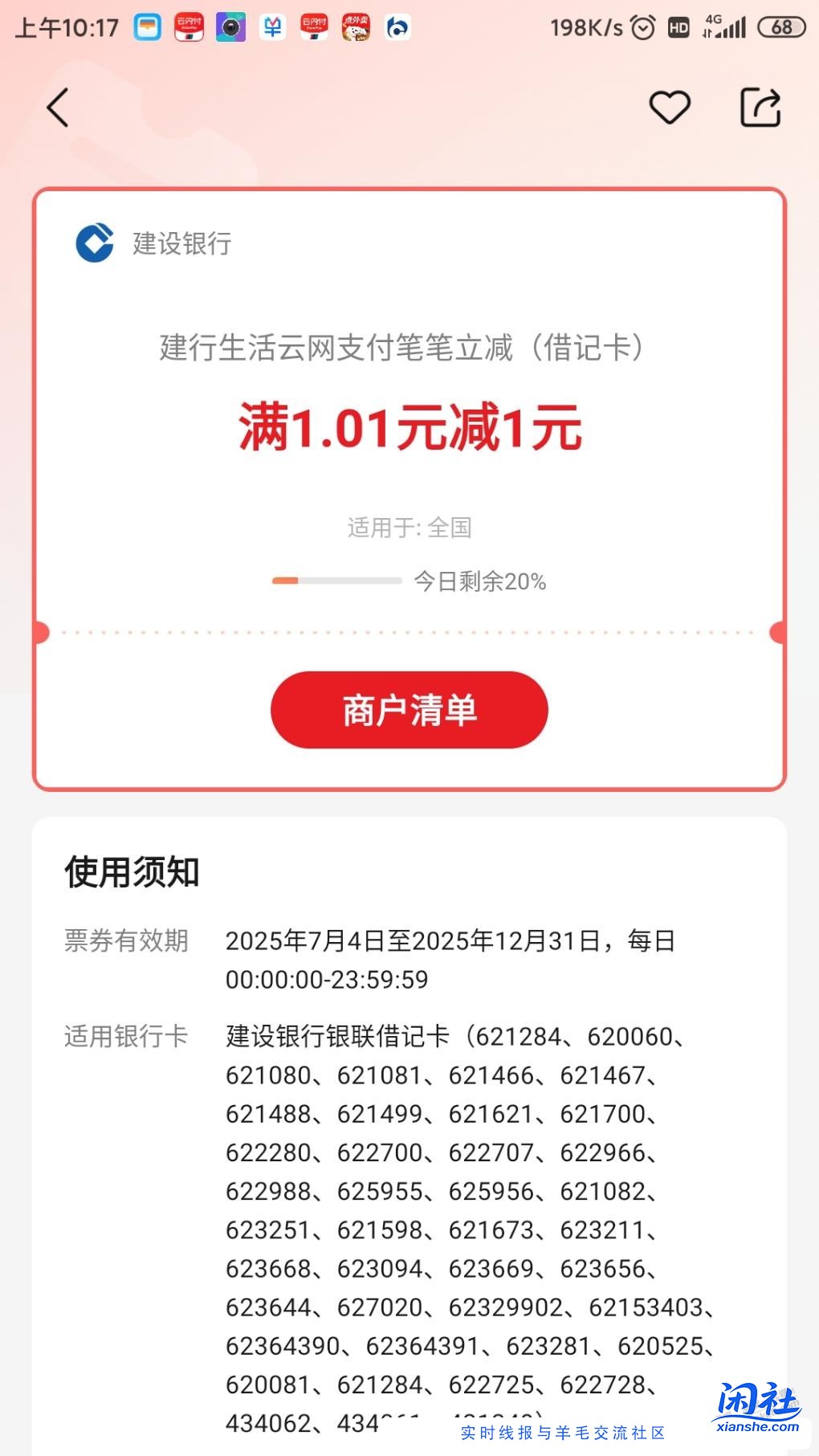Tap the camera app notification icon
Image resolution: width=819 pixels, height=1456 pixels.
(x=230, y=27)
